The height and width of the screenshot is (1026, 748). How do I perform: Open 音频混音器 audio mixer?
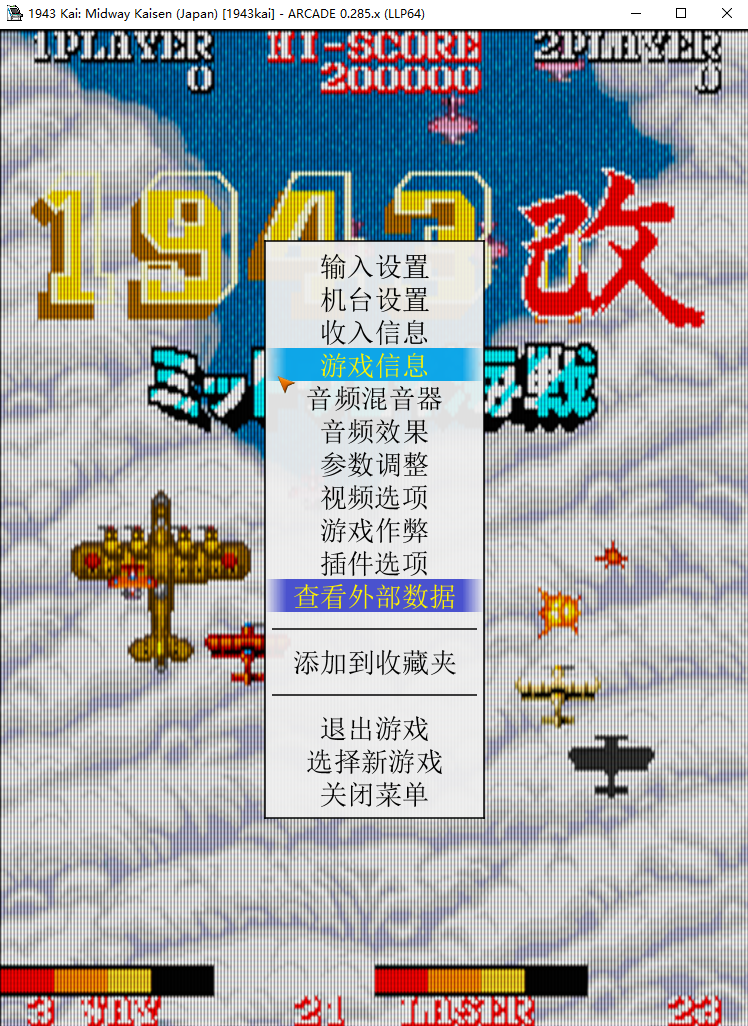coord(374,398)
